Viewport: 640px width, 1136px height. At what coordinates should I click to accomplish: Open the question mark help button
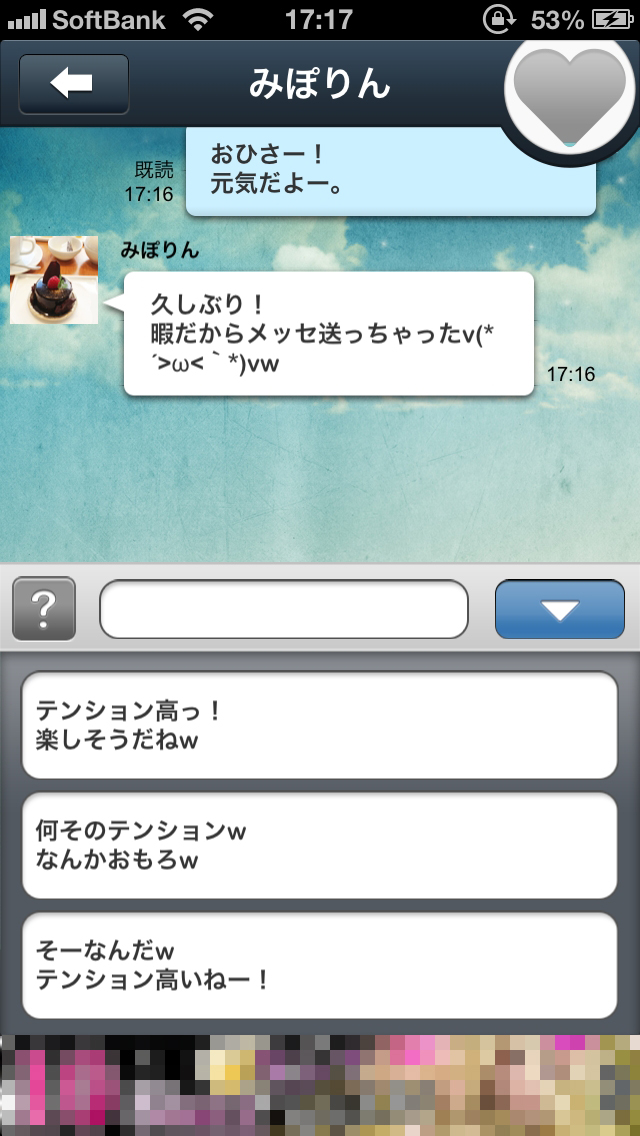click(44, 608)
